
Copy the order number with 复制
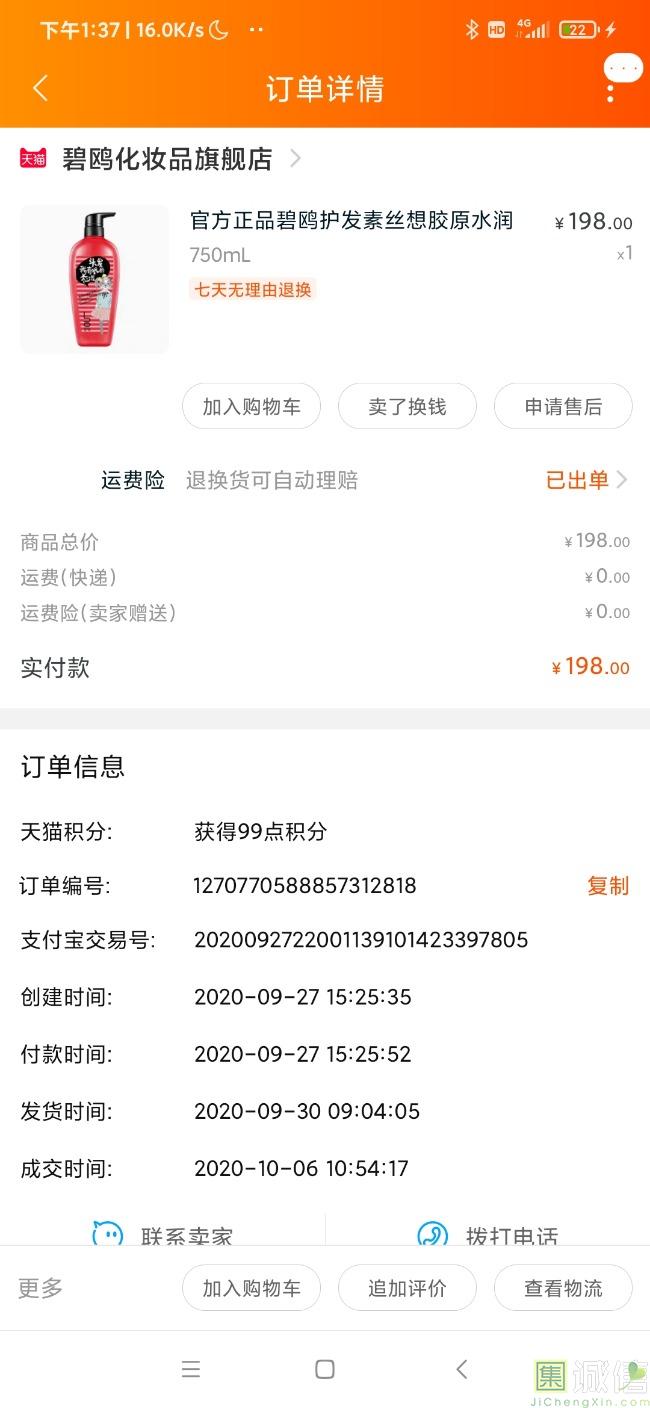point(607,885)
